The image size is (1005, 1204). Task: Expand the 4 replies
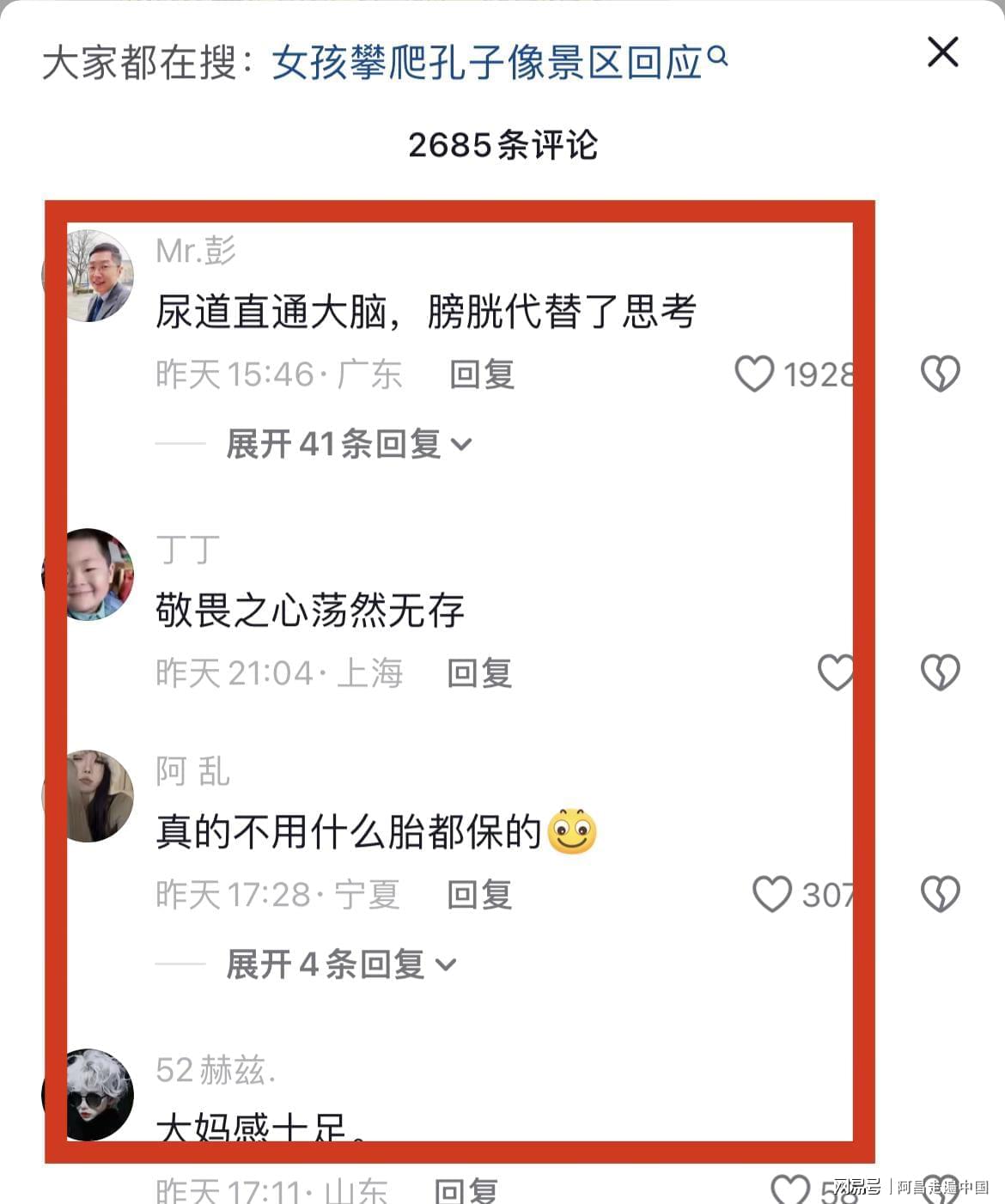(x=340, y=964)
